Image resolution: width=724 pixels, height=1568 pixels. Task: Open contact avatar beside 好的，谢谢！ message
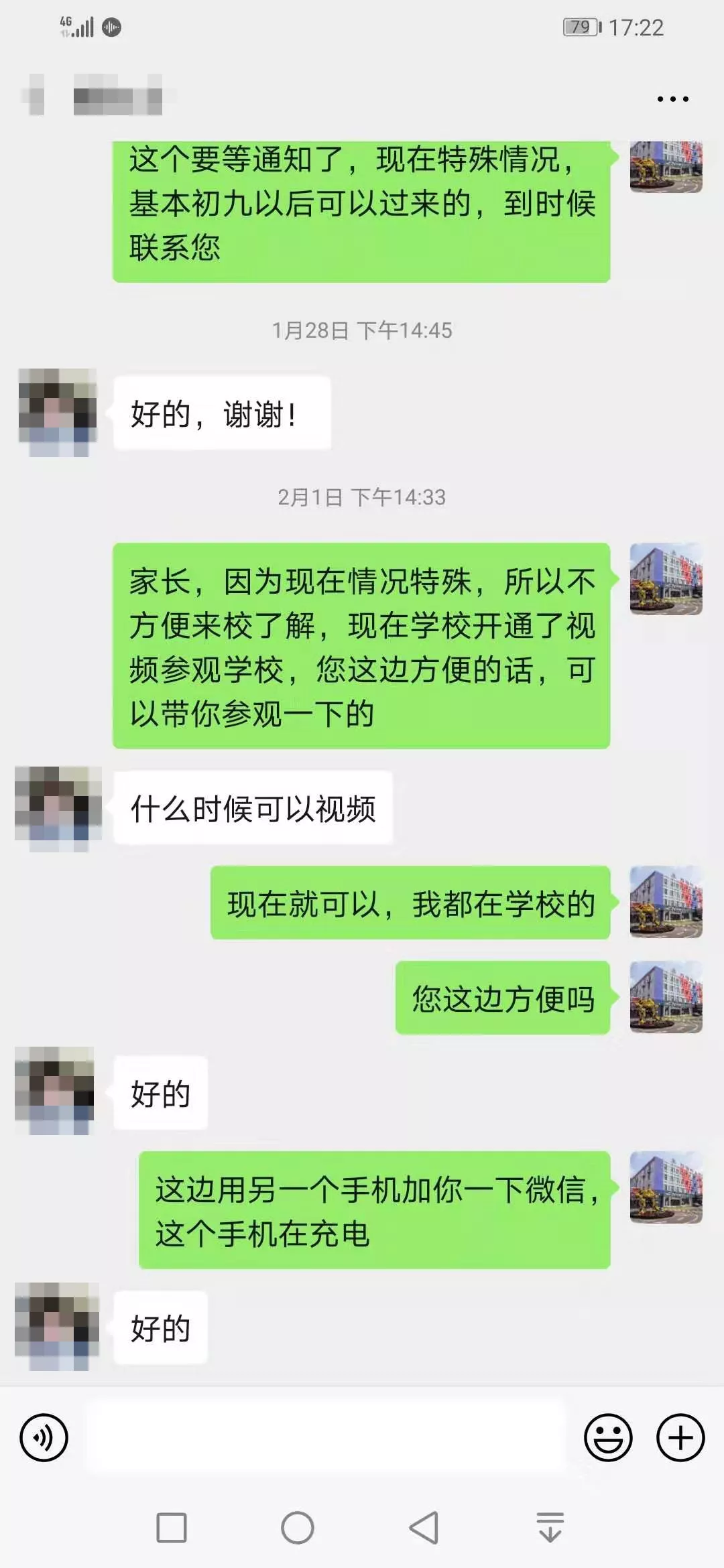[58, 411]
